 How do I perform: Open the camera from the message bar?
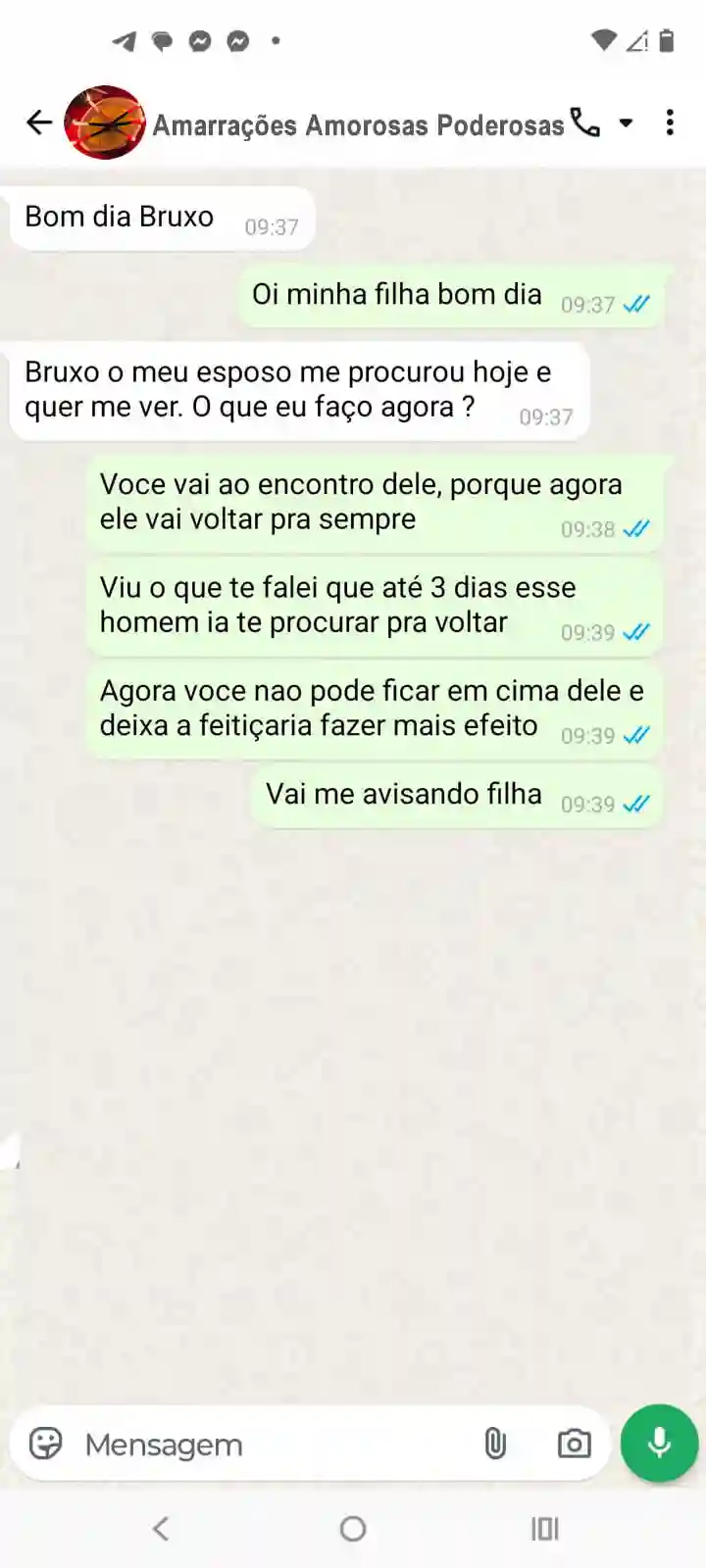pos(574,1443)
